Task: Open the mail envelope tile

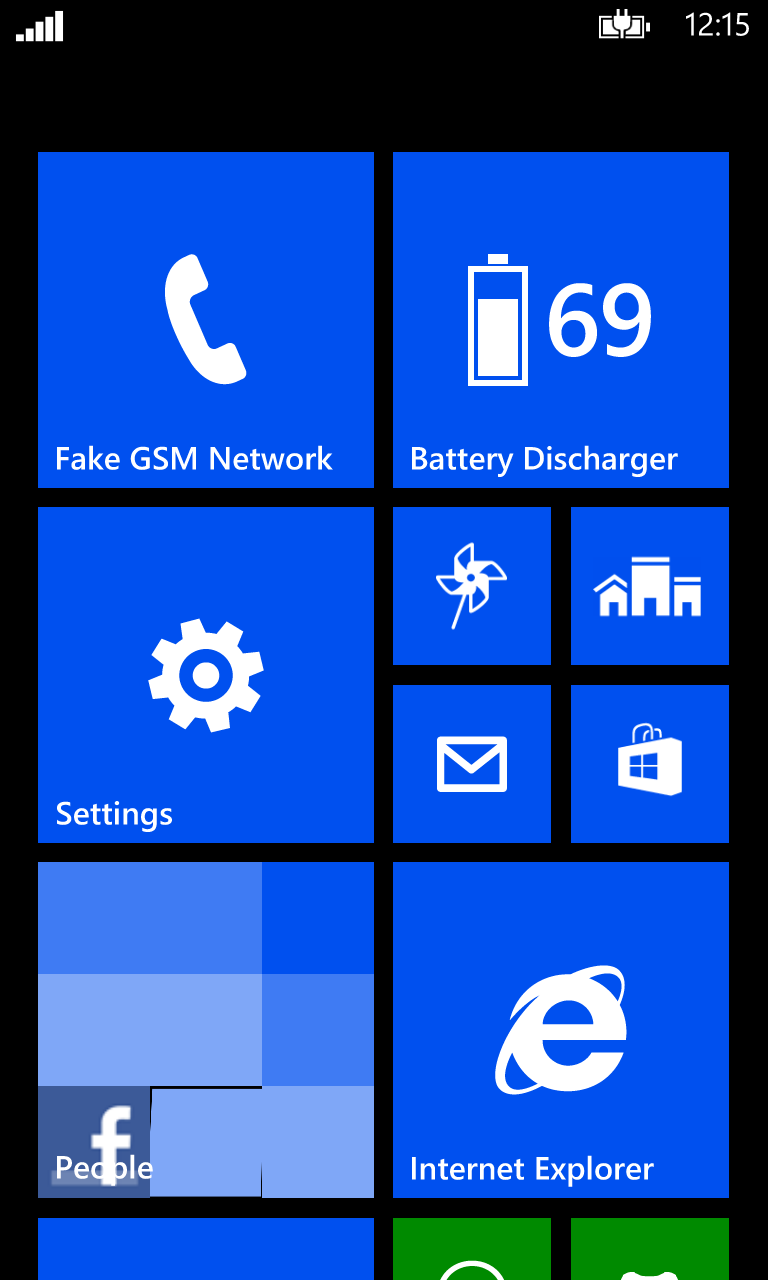Action: click(472, 764)
